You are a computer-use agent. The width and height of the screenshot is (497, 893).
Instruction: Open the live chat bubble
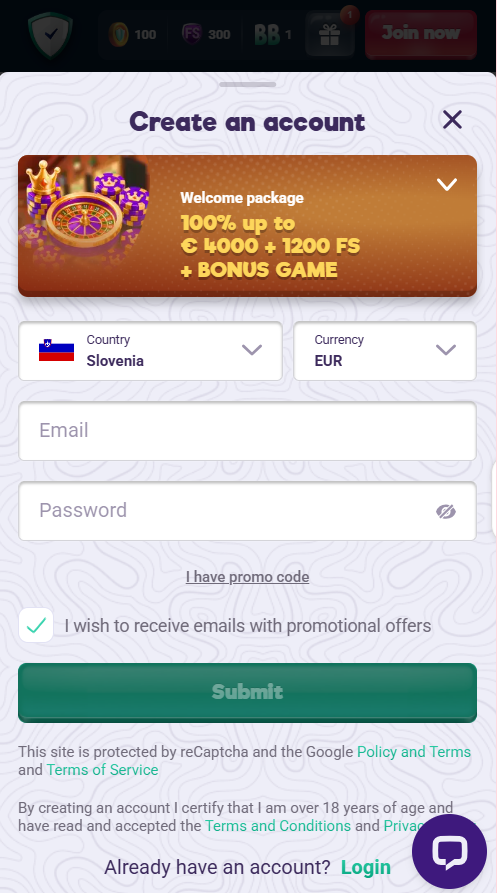(x=449, y=852)
